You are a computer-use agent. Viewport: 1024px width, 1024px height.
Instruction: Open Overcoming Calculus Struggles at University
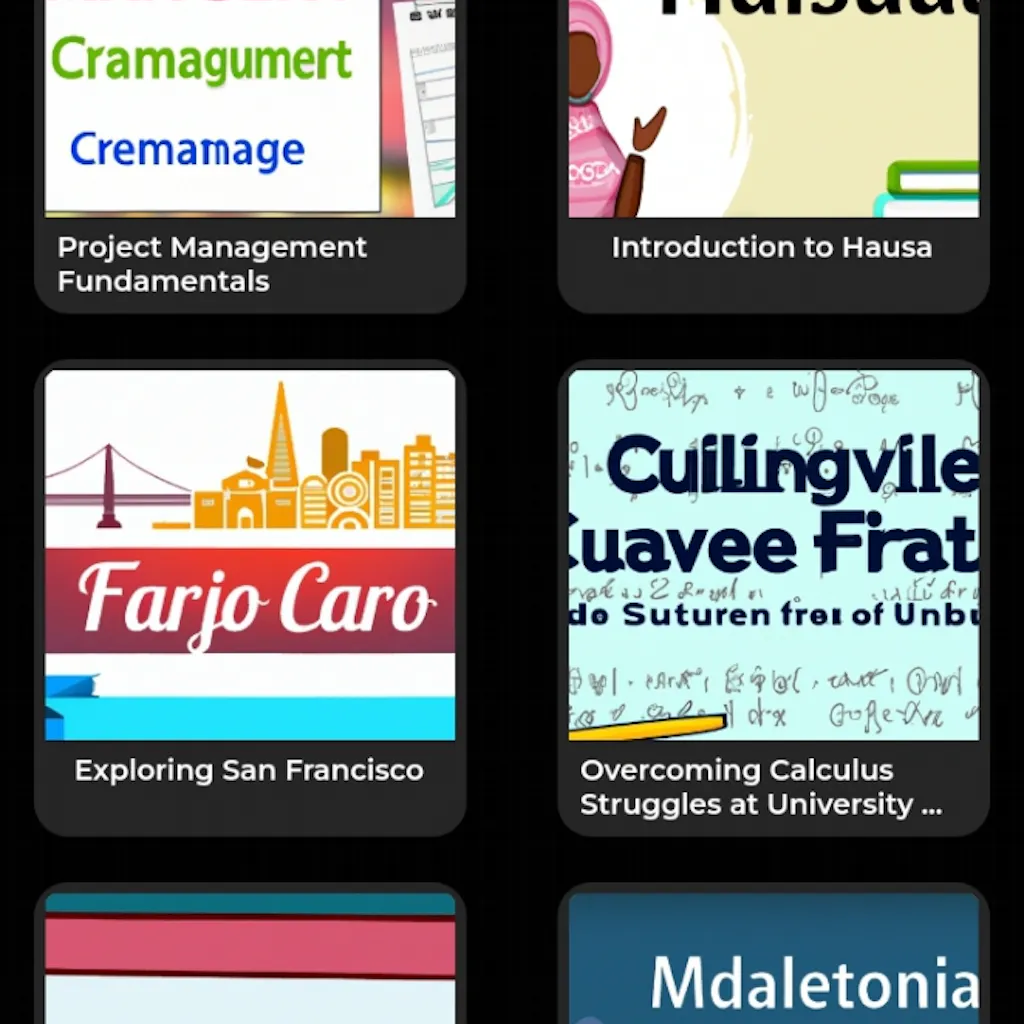(773, 598)
